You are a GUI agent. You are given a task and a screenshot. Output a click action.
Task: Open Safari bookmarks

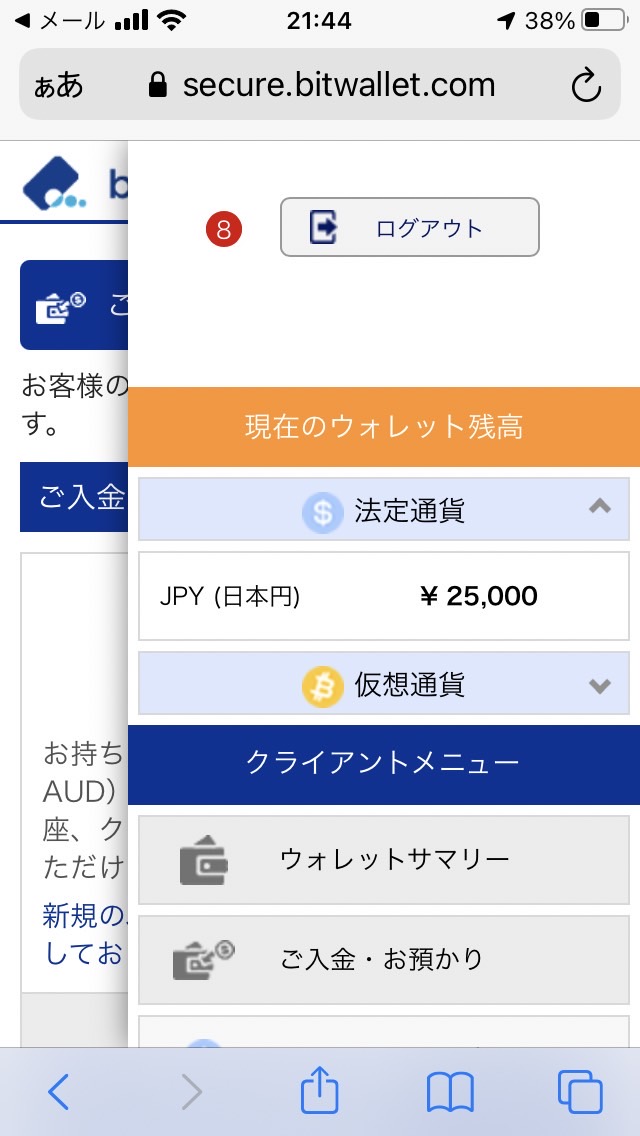coord(450,1092)
